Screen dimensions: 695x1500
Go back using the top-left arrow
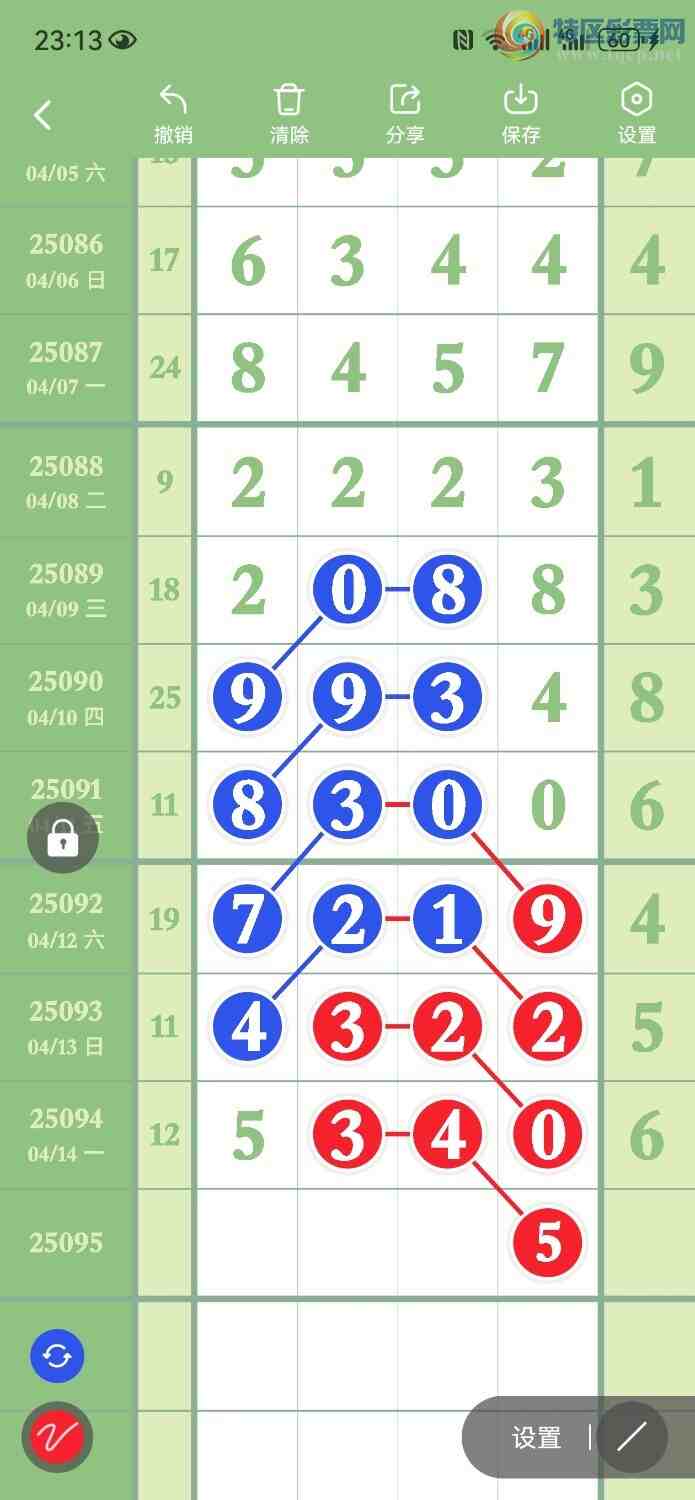(42, 115)
